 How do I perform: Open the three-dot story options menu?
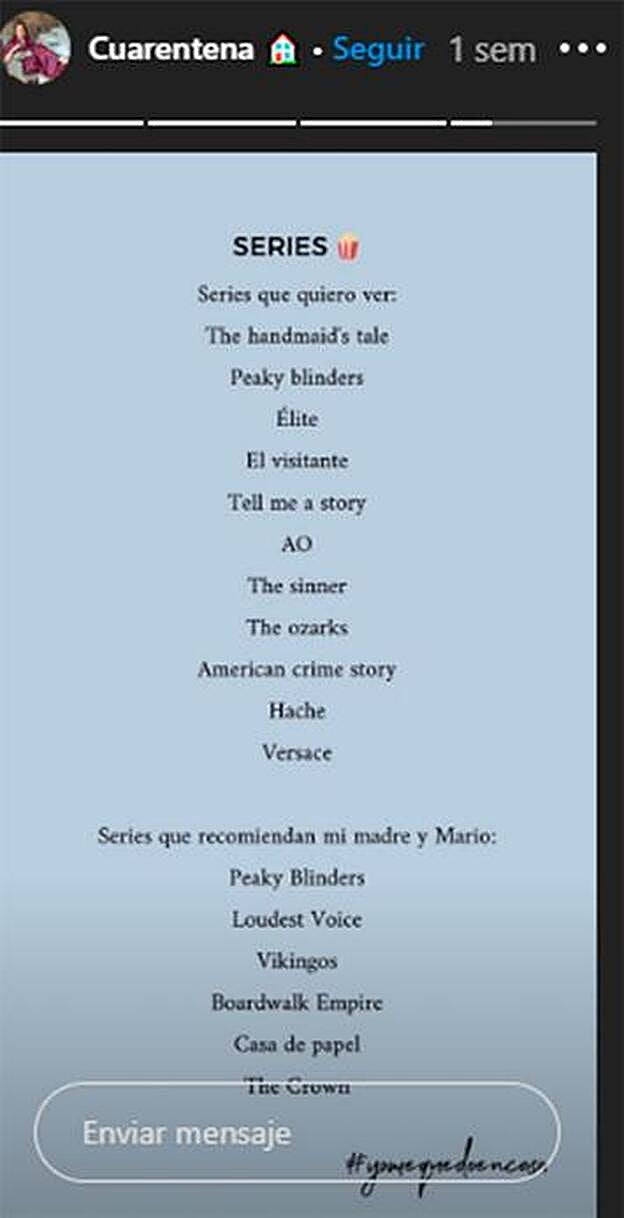tap(583, 48)
